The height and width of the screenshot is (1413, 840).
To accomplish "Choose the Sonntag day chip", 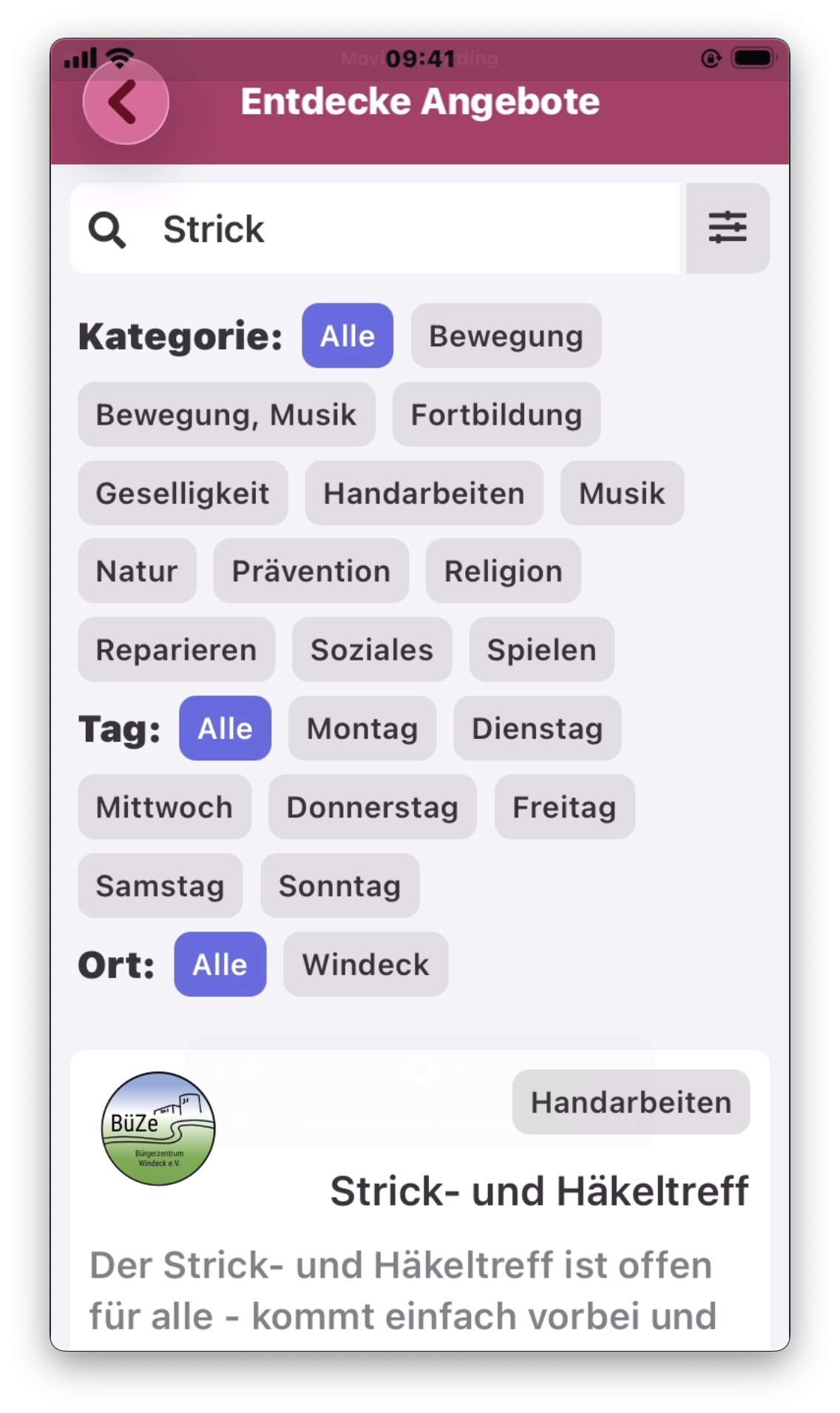I will [339, 886].
